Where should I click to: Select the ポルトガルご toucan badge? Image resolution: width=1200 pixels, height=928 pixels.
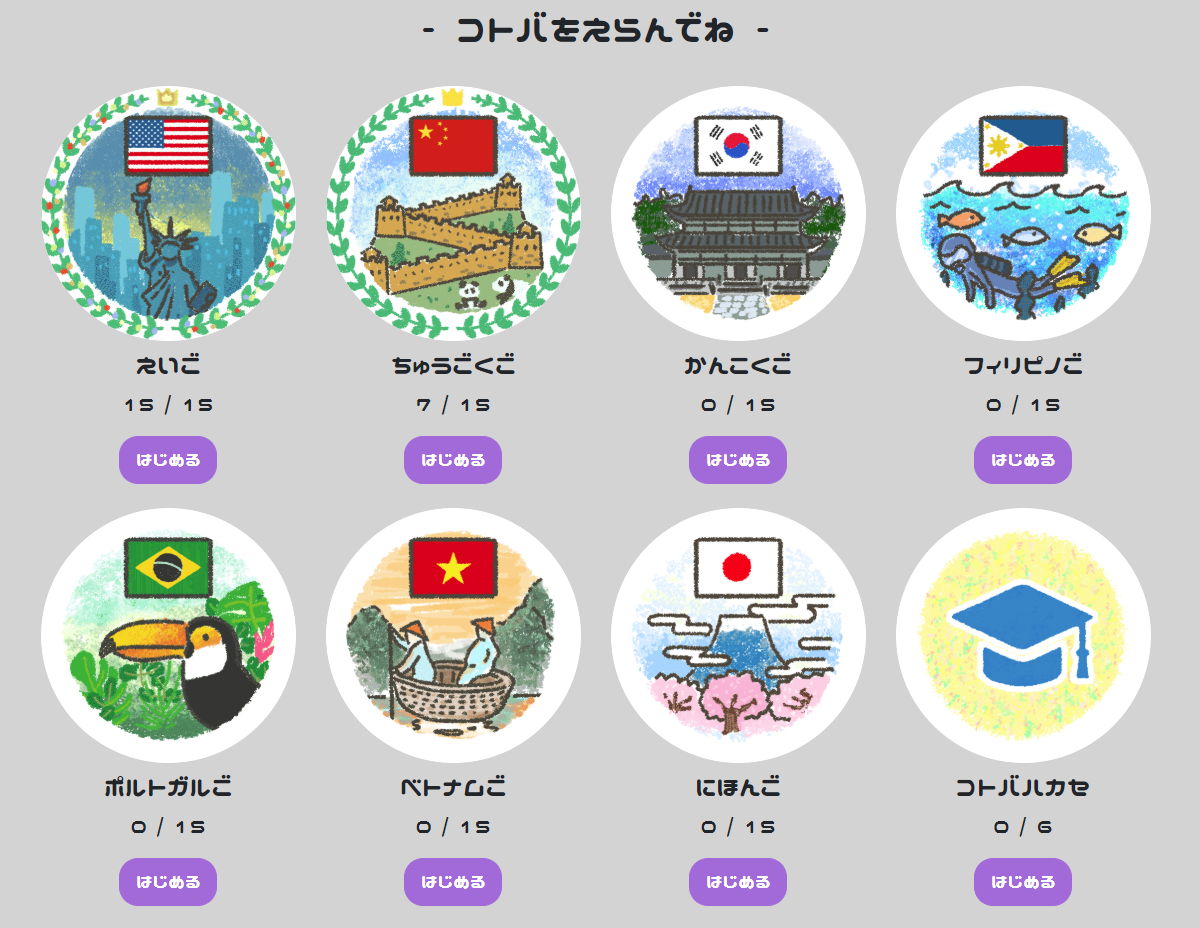(x=168, y=635)
